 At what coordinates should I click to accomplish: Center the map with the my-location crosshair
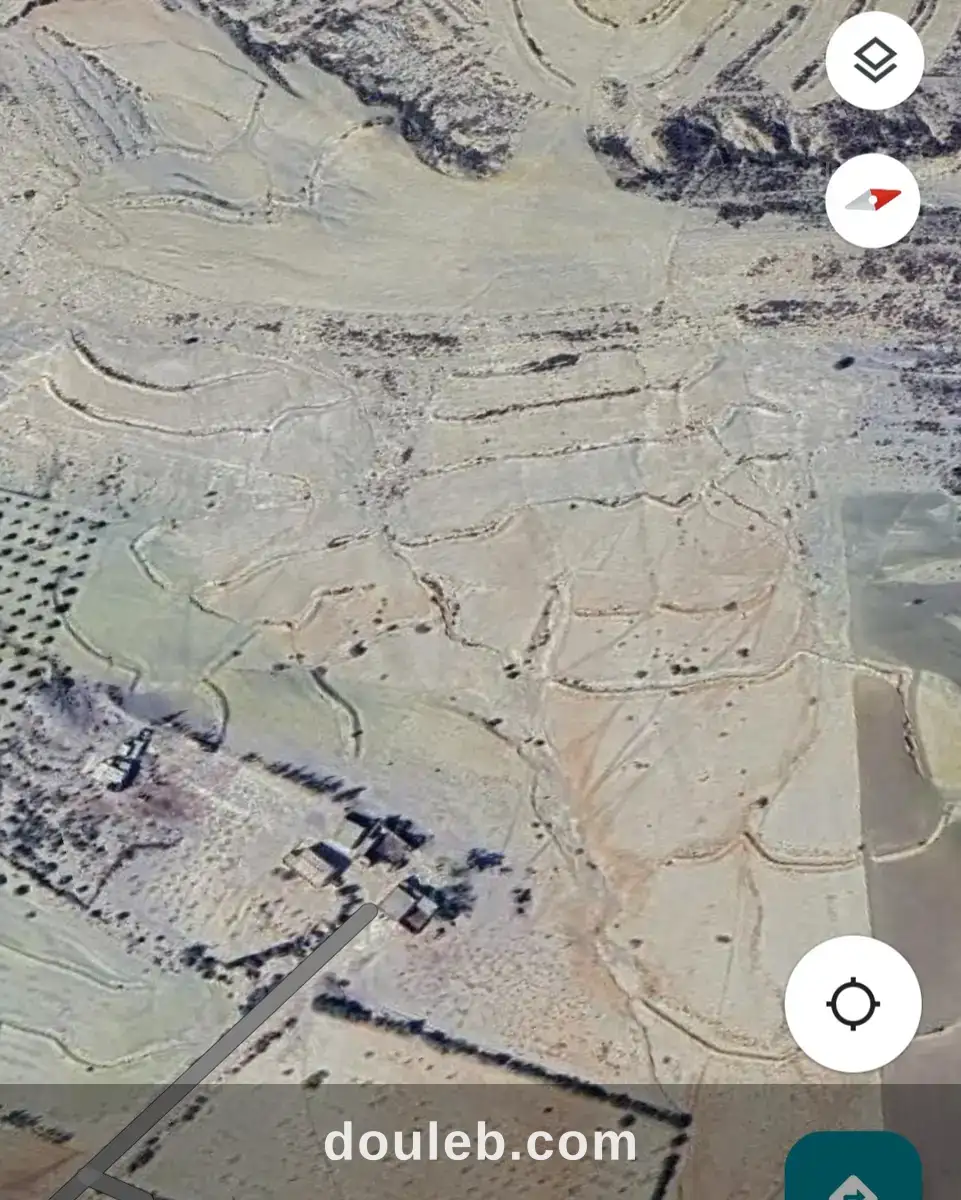click(852, 1005)
